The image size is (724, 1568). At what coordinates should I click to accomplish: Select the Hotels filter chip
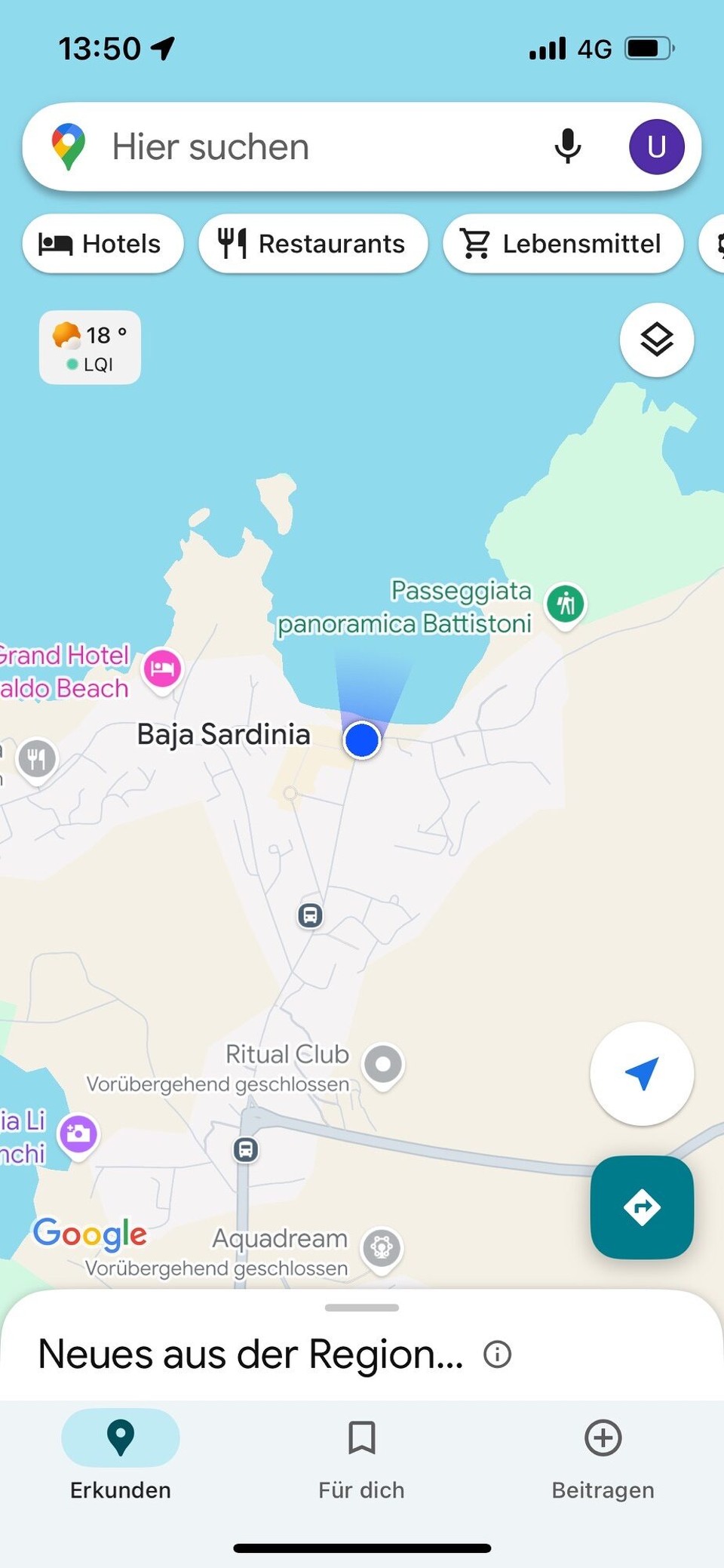click(x=103, y=244)
